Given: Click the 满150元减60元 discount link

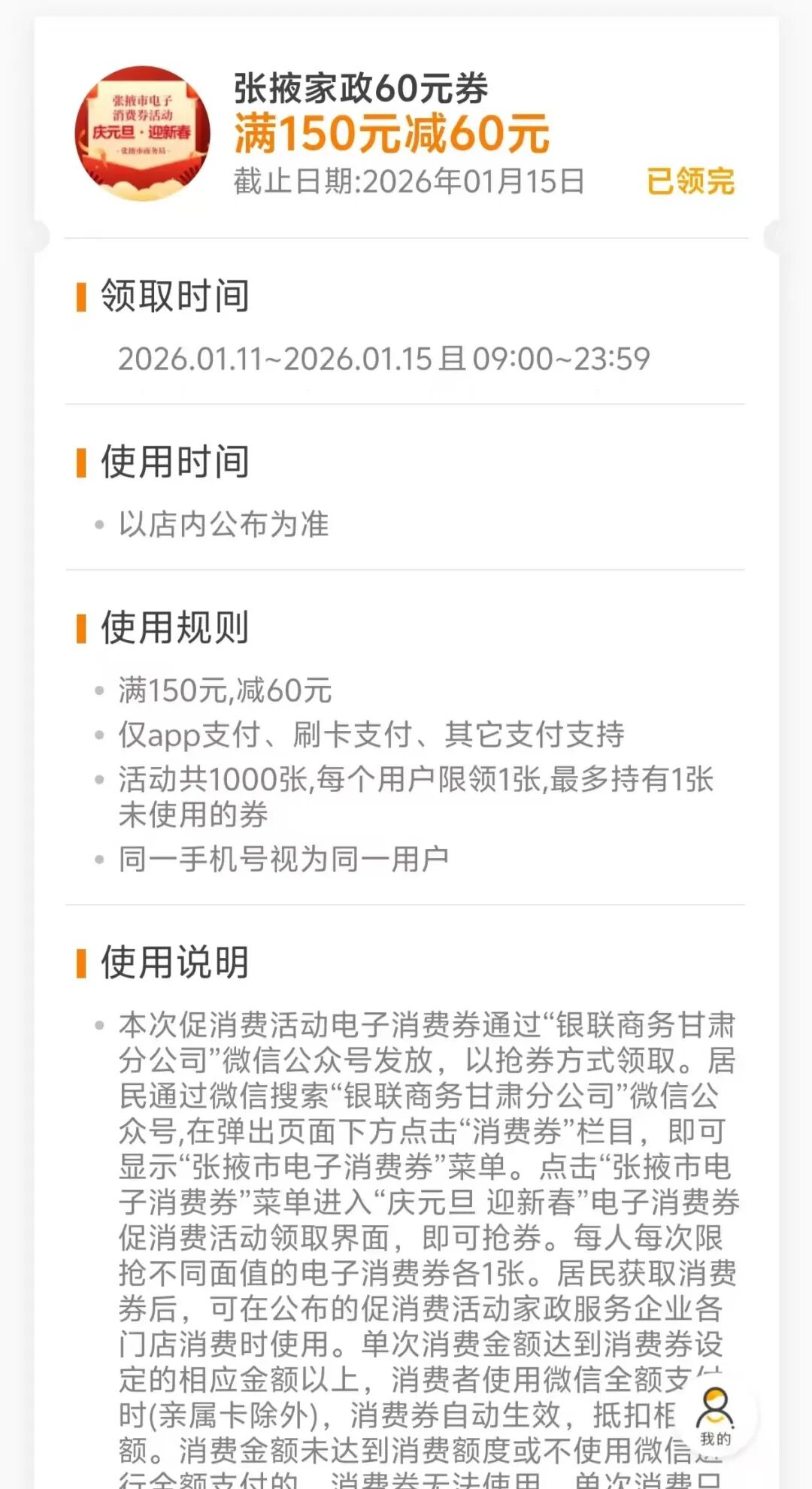Looking at the screenshot, I should [x=391, y=135].
